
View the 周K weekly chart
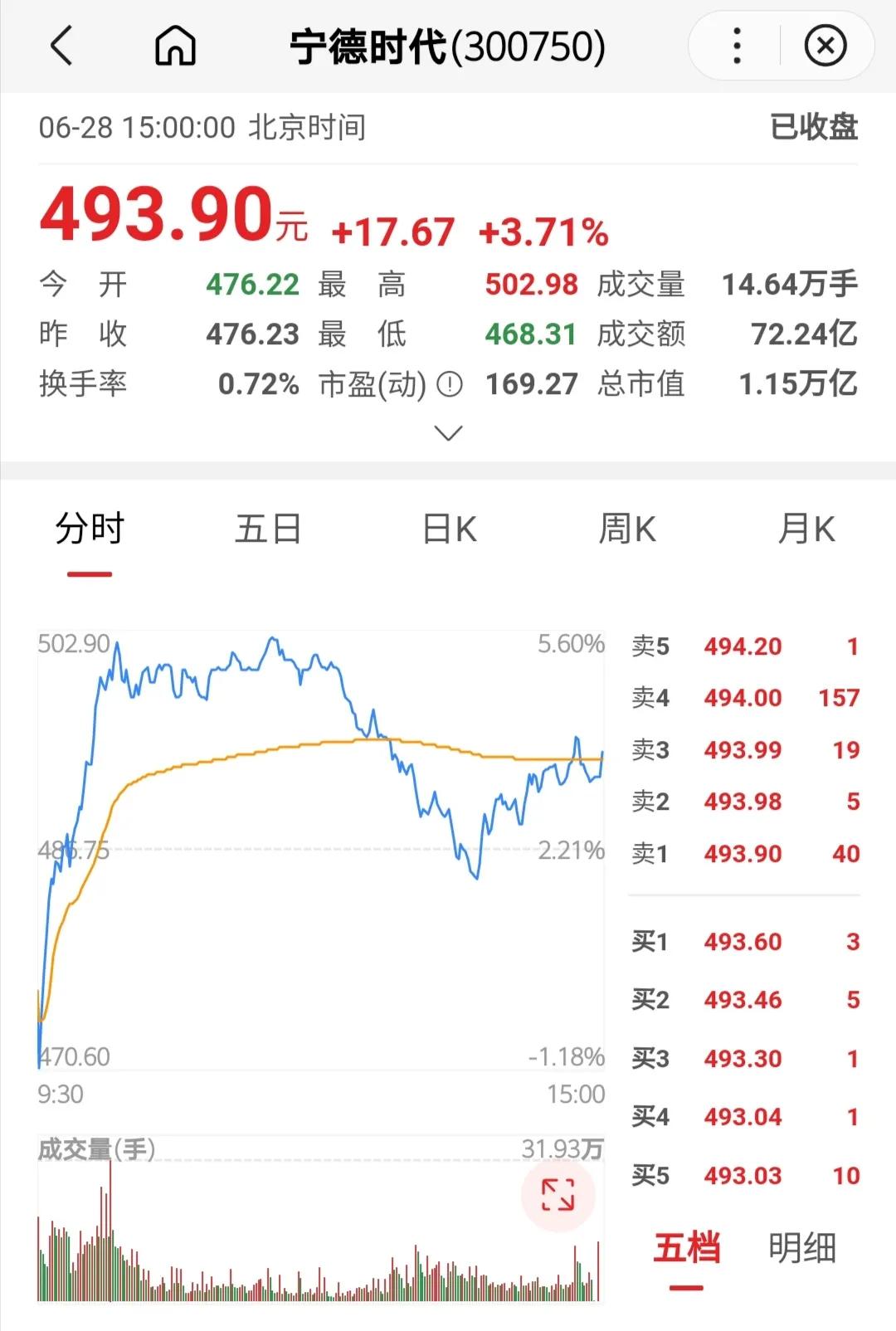click(627, 529)
